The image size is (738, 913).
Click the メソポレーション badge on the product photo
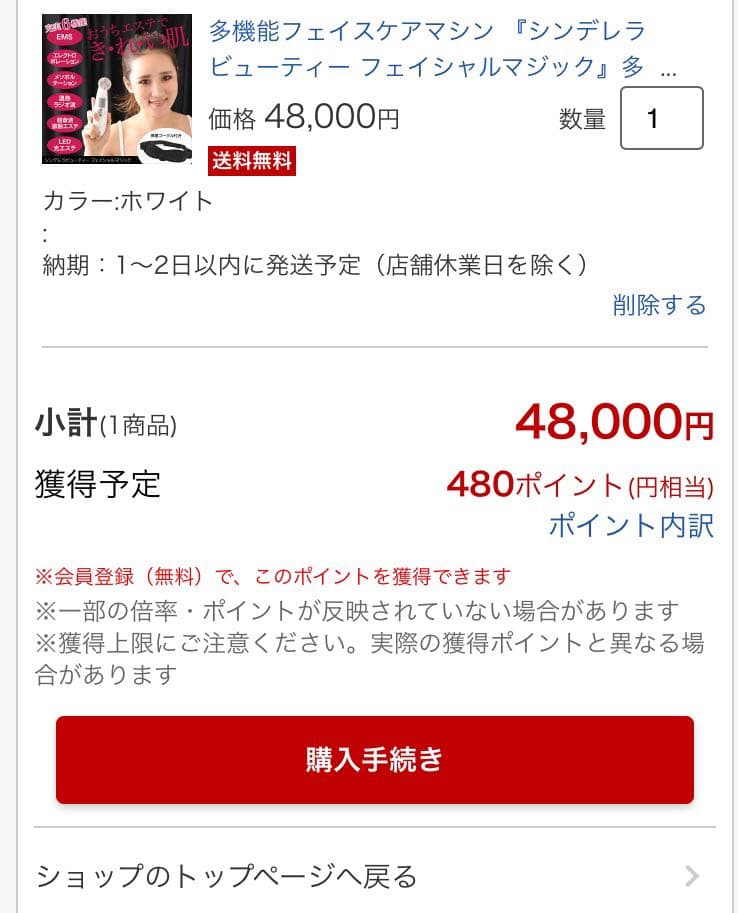tap(64, 79)
